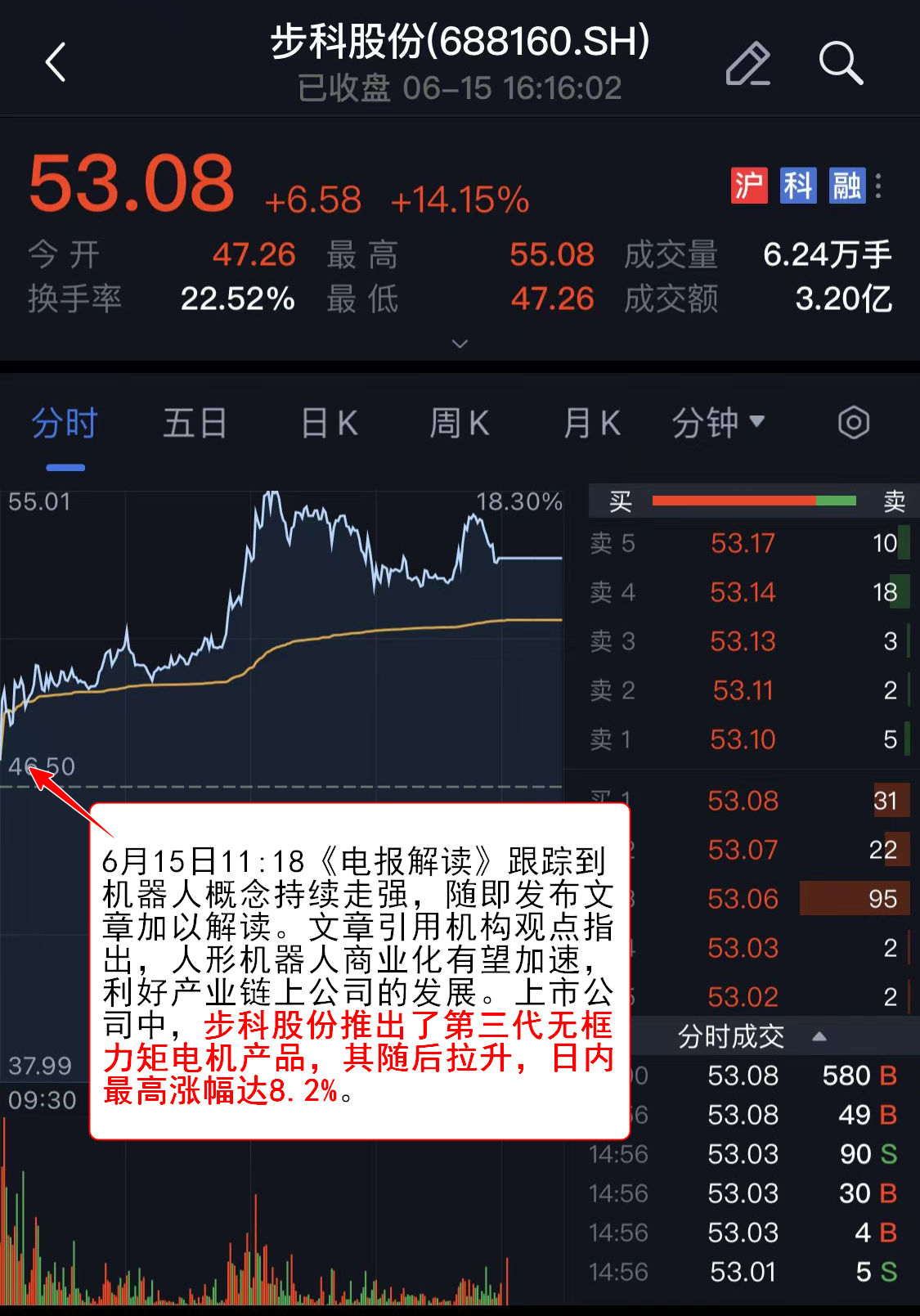
Task: Open the 分钟 interval dropdown
Action: pyautogui.click(x=718, y=423)
